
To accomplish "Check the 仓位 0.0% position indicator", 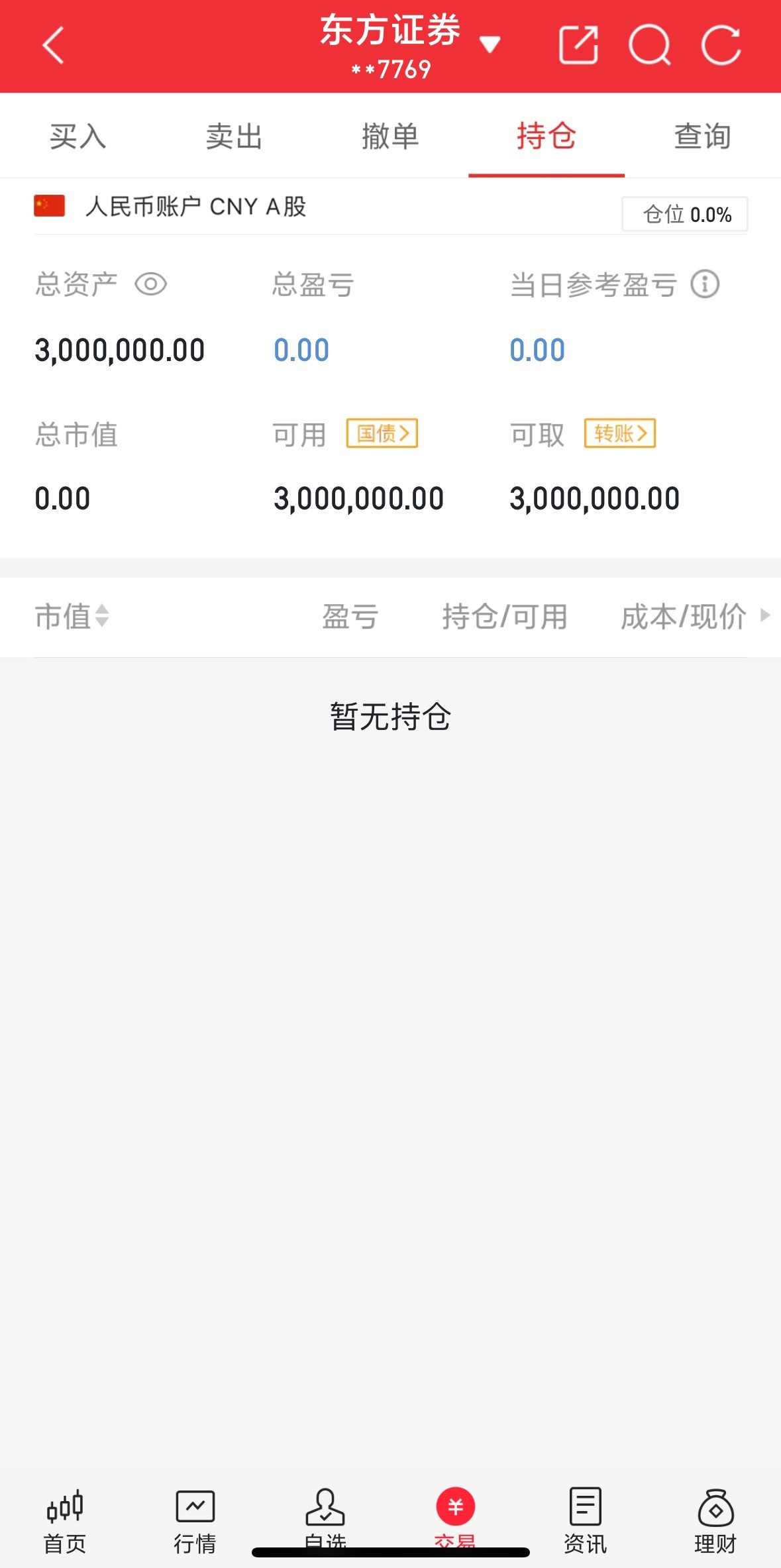I will point(686,214).
